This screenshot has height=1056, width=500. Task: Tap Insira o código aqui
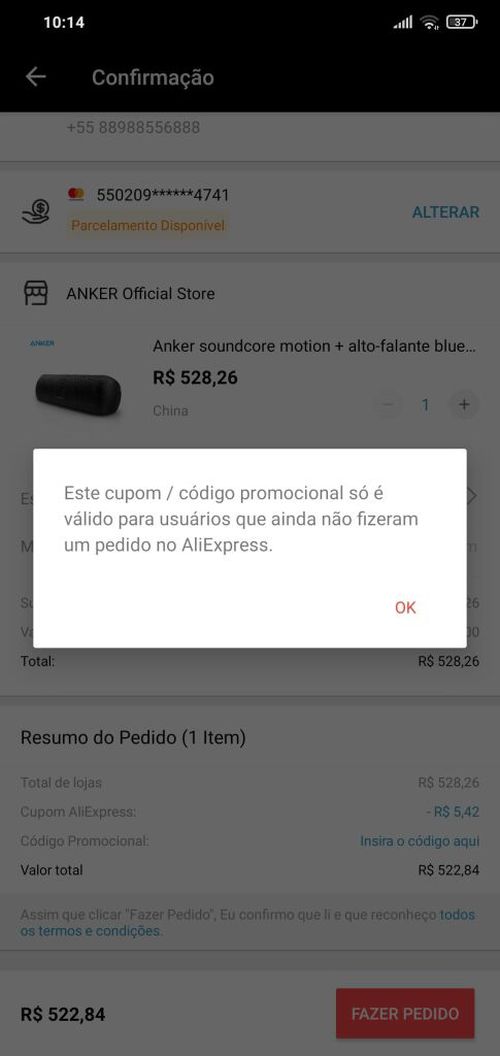point(420,841)
